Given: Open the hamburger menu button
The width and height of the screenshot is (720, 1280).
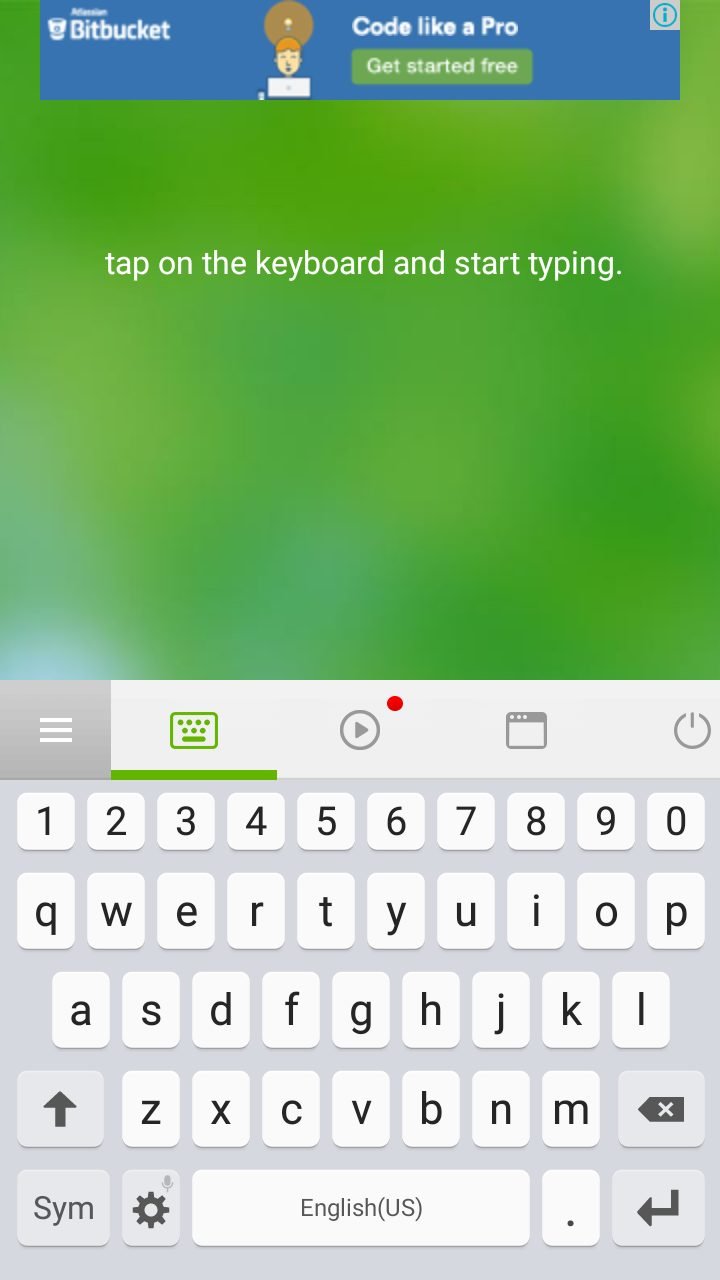Looking at the screenshot, I should click(x=55, y=730).
